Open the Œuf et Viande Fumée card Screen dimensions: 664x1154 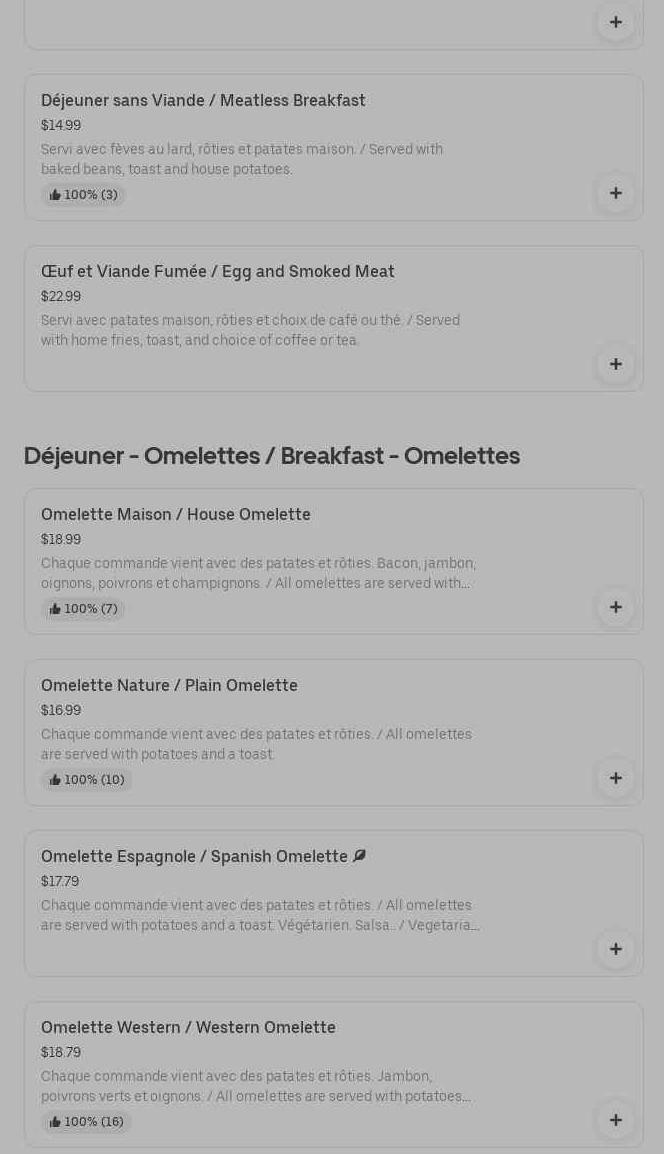[333, 319]
